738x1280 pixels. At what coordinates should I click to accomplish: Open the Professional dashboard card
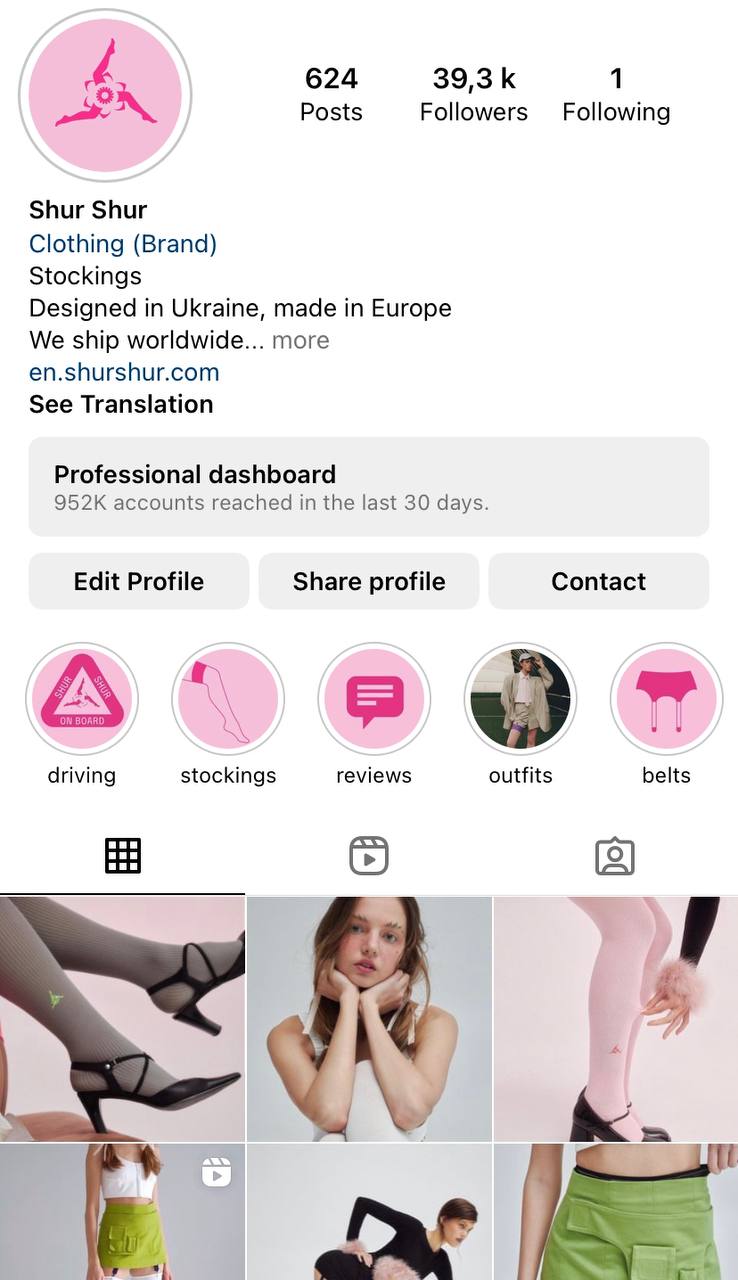pos(369,486)
